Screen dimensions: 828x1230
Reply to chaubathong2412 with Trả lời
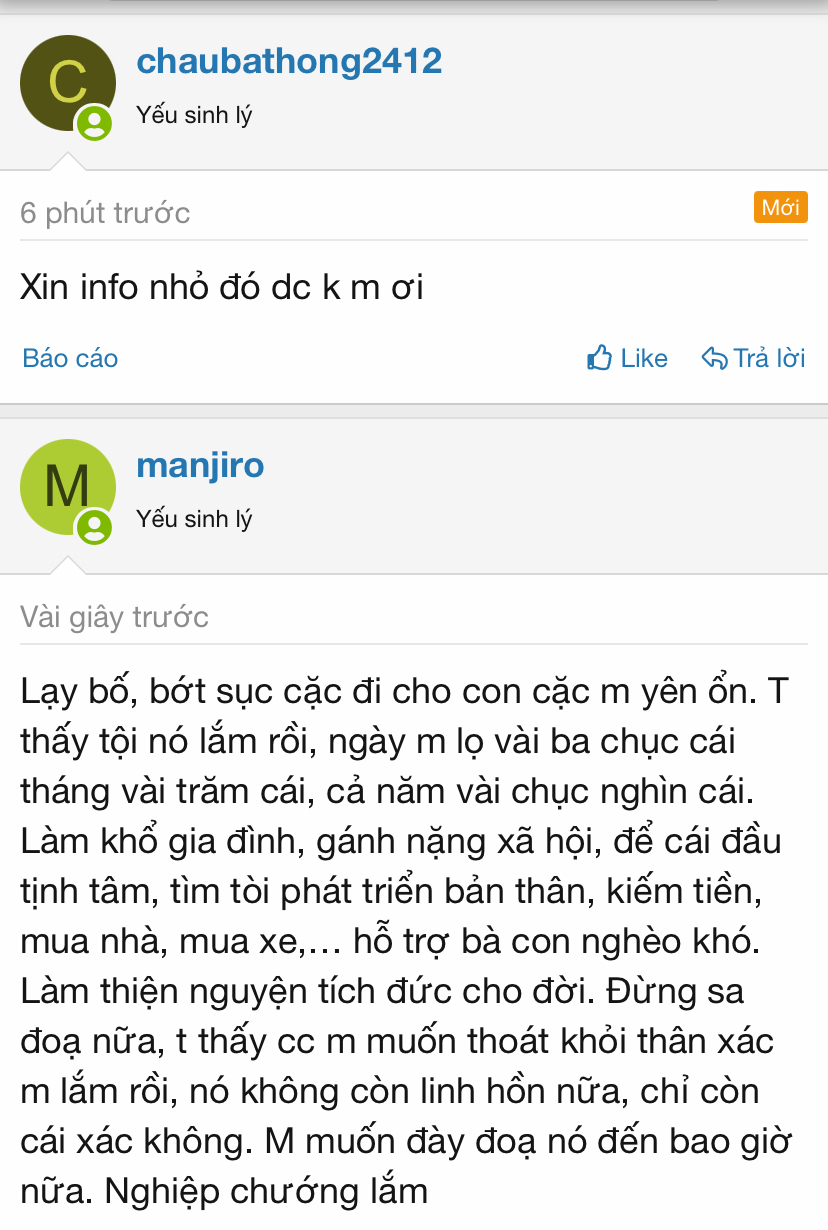pos(753,358)
